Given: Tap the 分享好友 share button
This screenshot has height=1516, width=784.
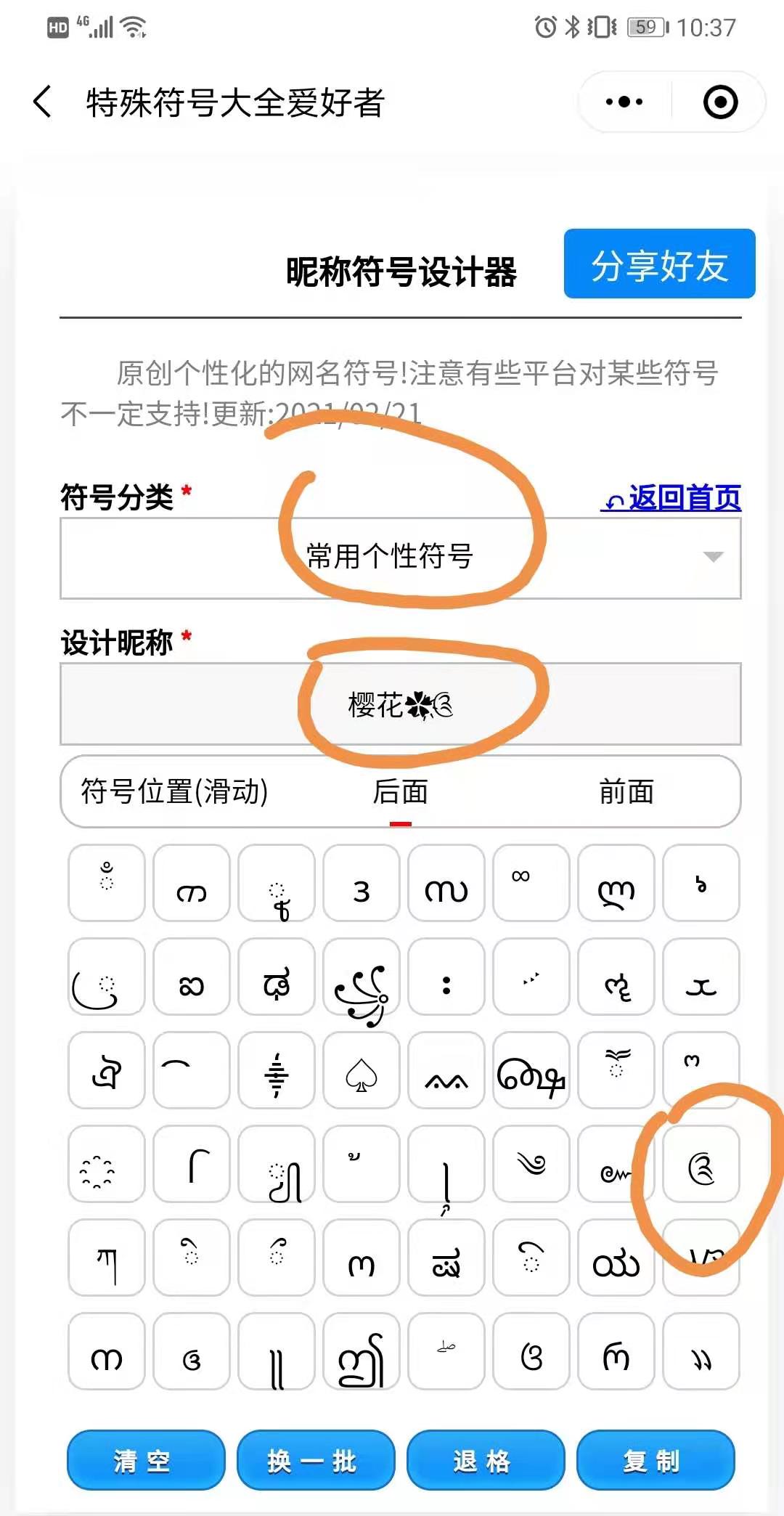Looking at the screenshot, I should 659,264.
